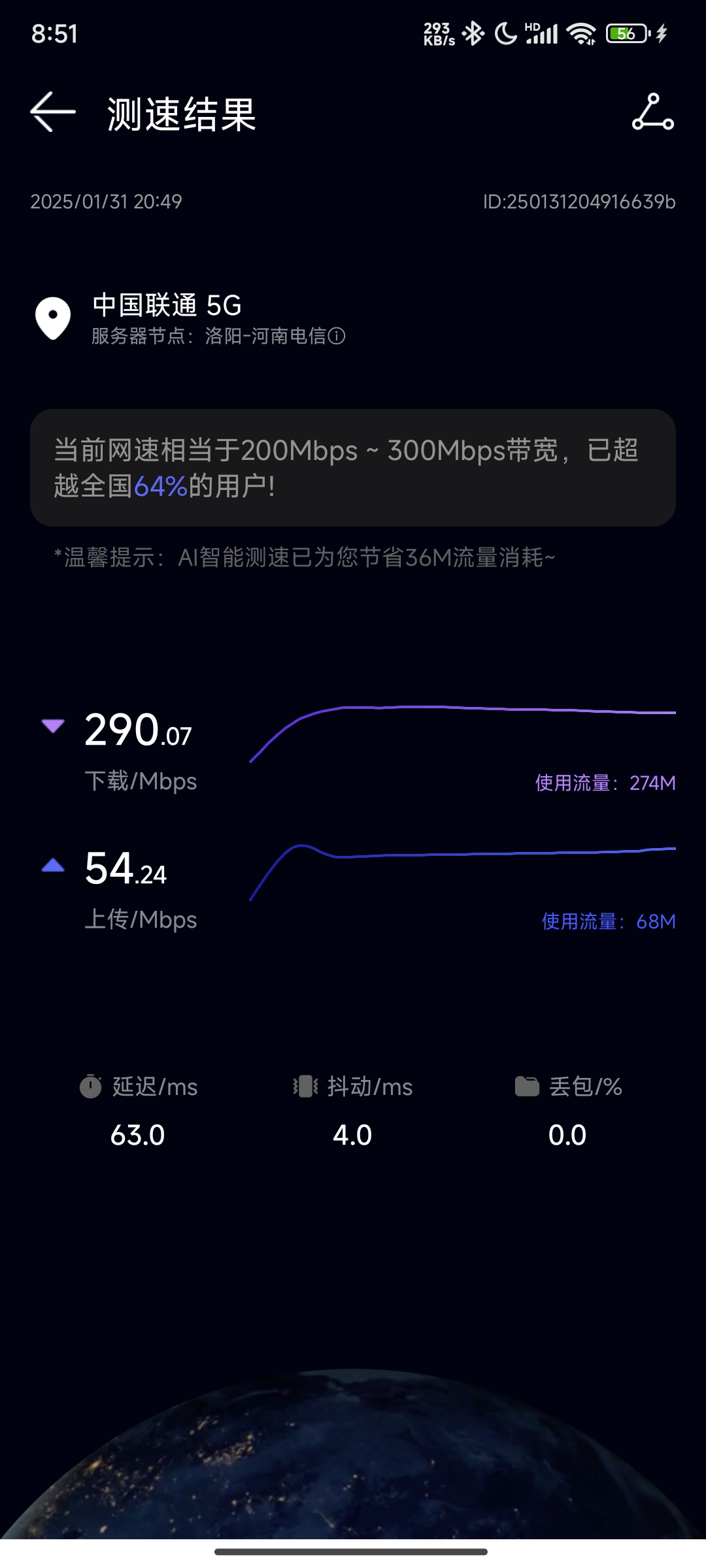Share the speed test result
The width and height of the screenshot is (706, 1568).
coord(652,112)
